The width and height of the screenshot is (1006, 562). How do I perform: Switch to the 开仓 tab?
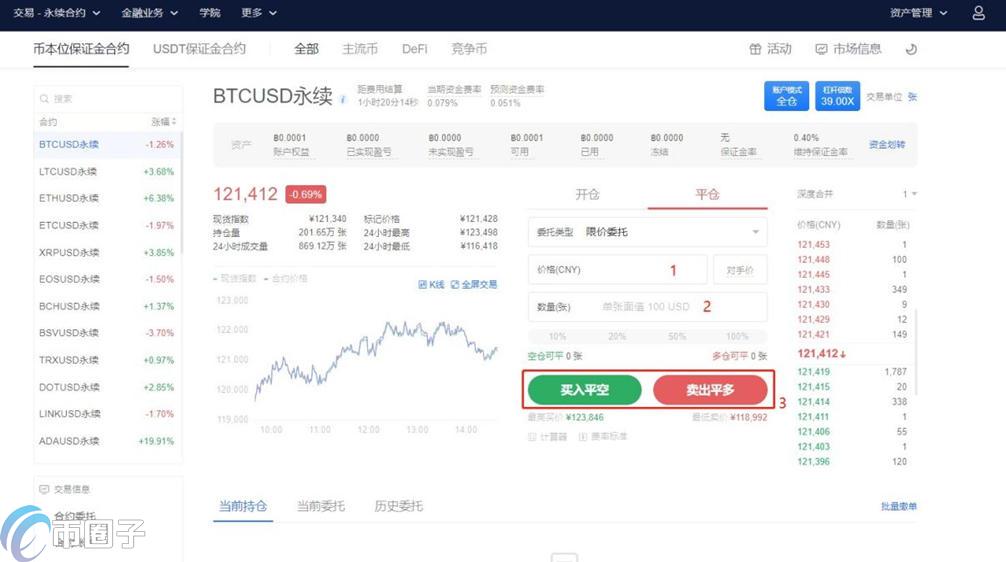[587, 194]
